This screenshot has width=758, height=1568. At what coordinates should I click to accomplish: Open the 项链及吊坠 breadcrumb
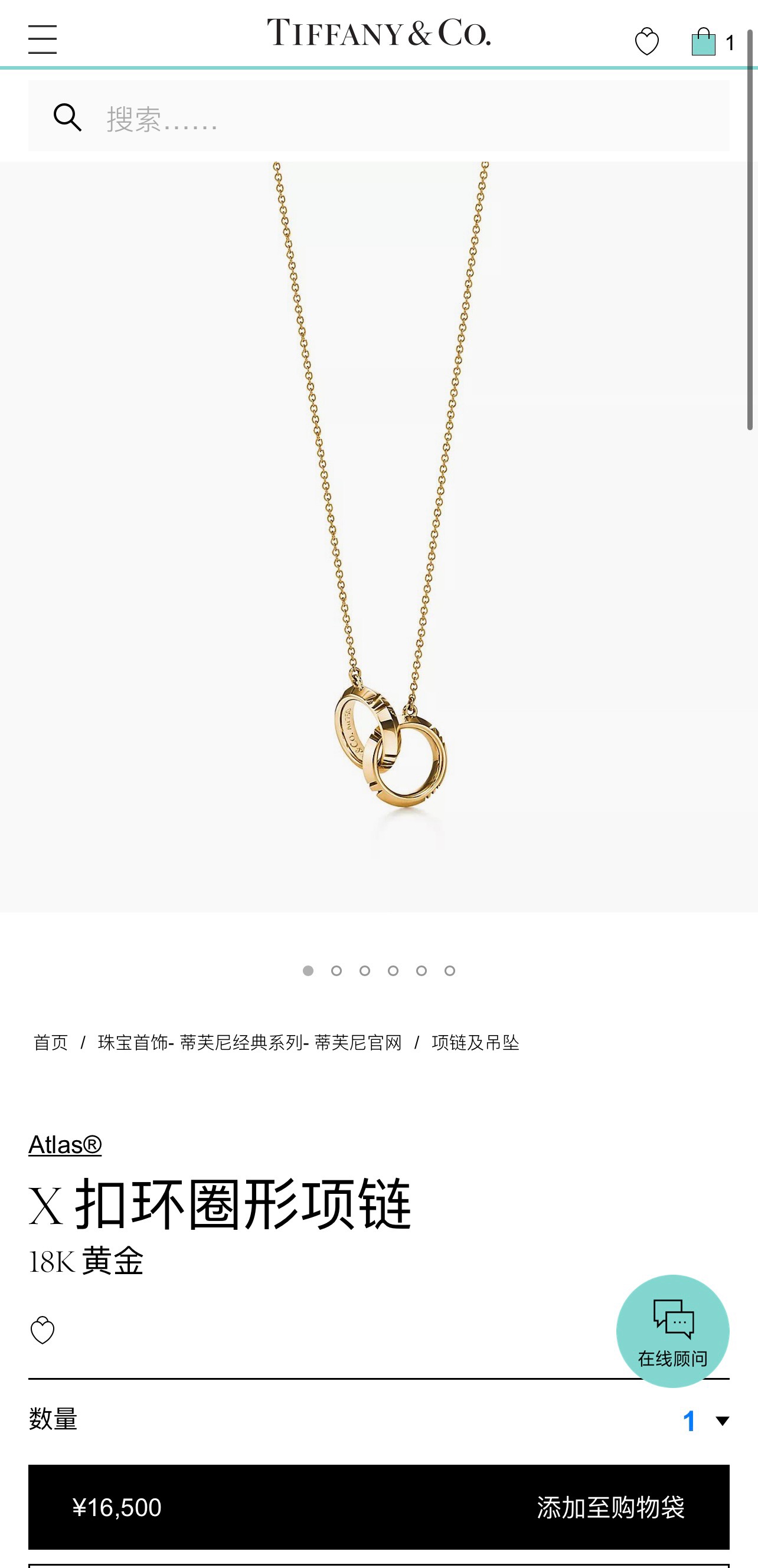(x=475, y=1043)
